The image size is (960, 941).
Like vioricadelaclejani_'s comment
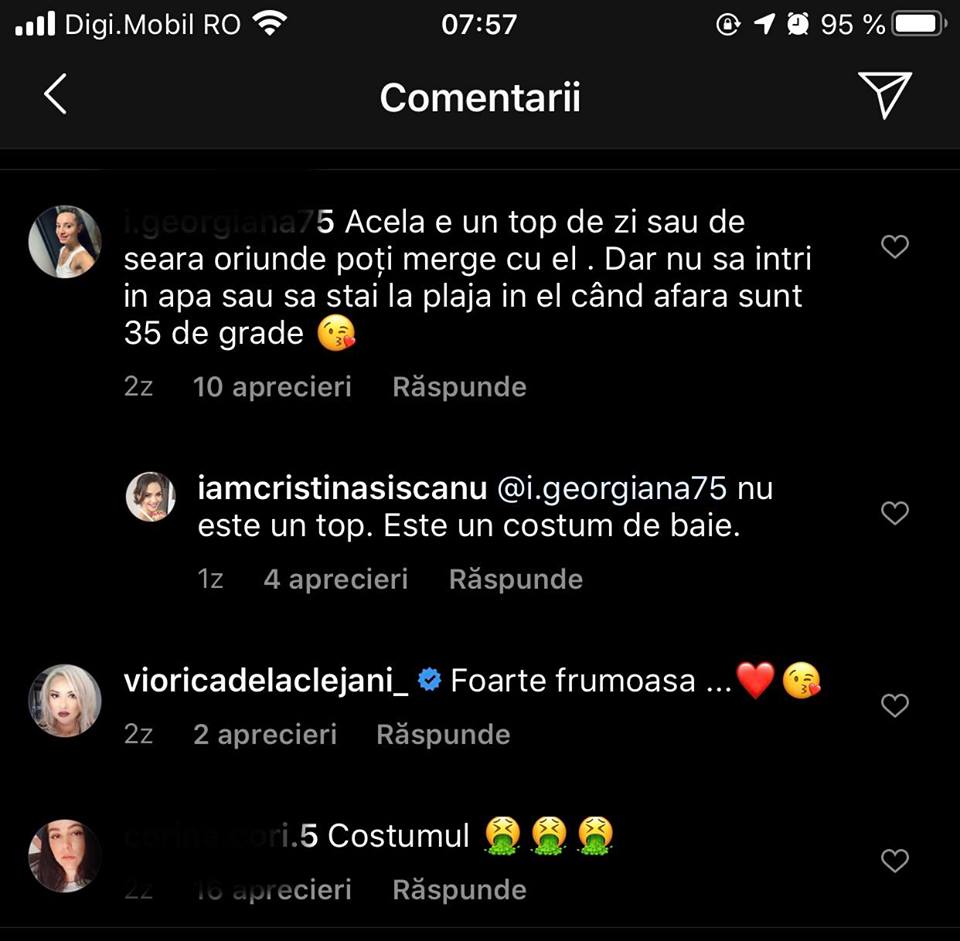tap(894, 706)
